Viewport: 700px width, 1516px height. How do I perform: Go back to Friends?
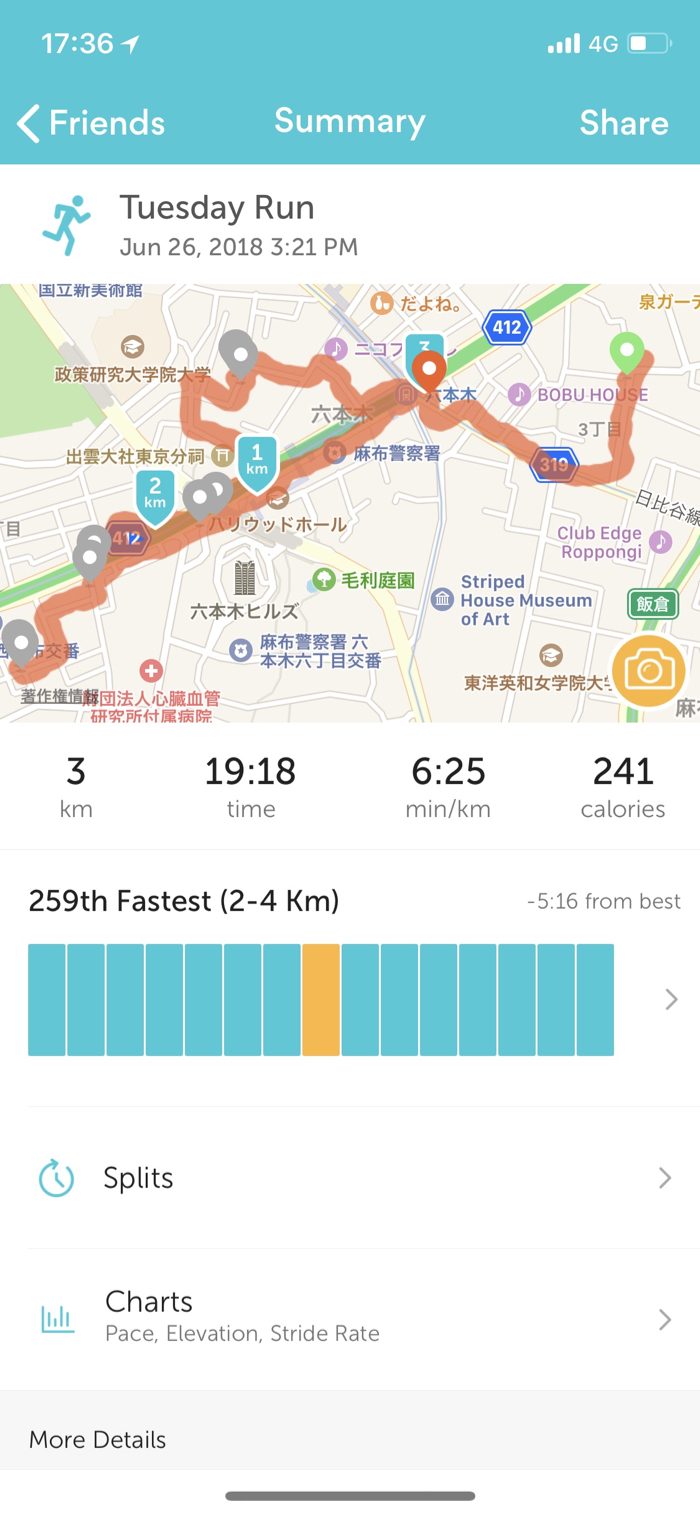tap(91, 123)
